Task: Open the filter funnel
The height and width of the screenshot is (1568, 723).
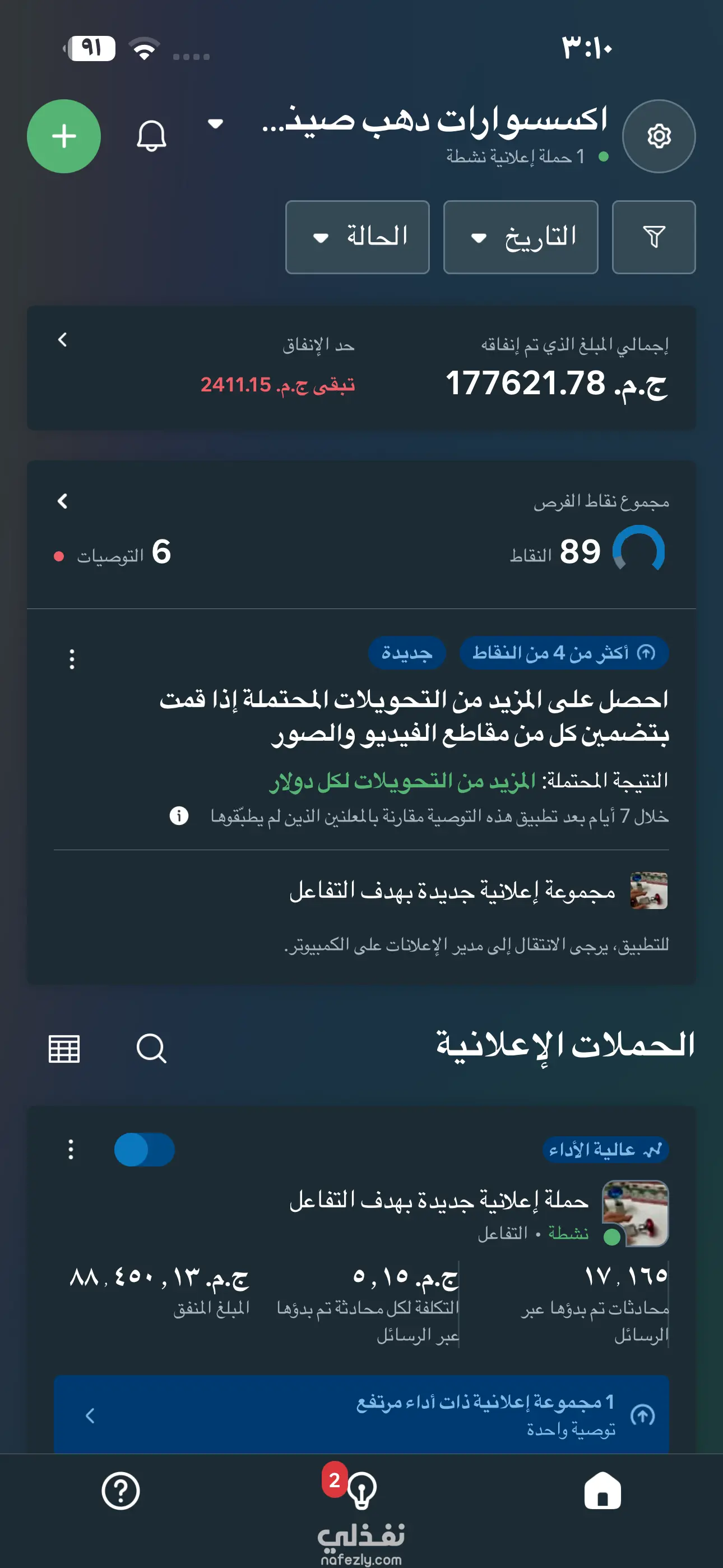Action: pyautogui.click(x=654, y=237)
